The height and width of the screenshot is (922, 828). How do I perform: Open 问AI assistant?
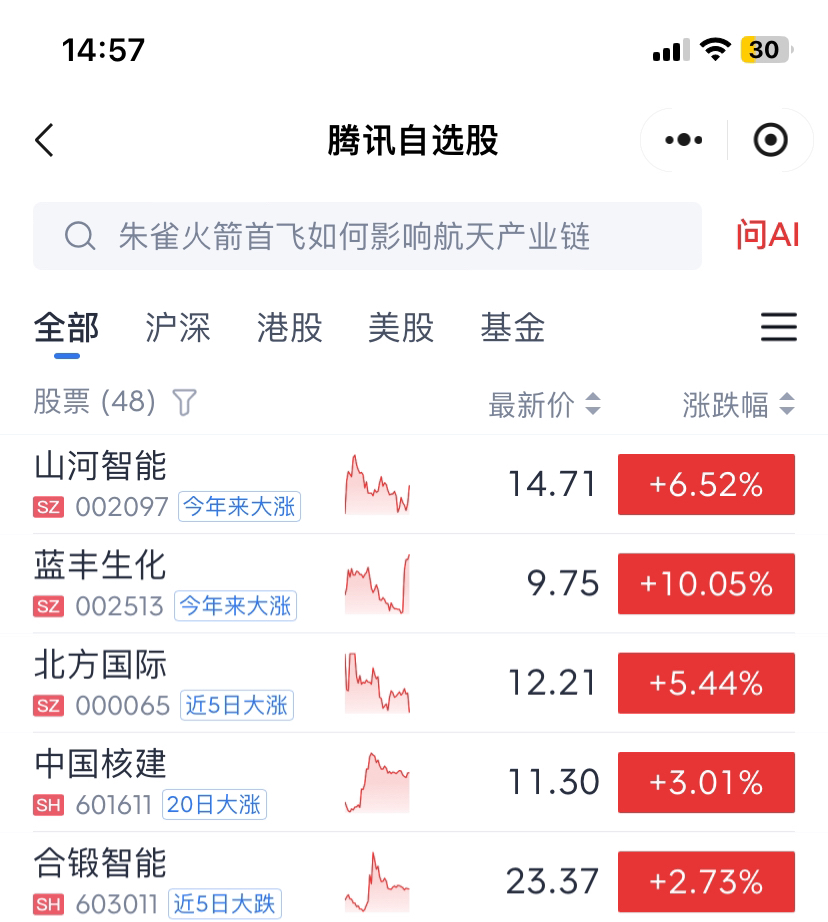coord(767,235)
